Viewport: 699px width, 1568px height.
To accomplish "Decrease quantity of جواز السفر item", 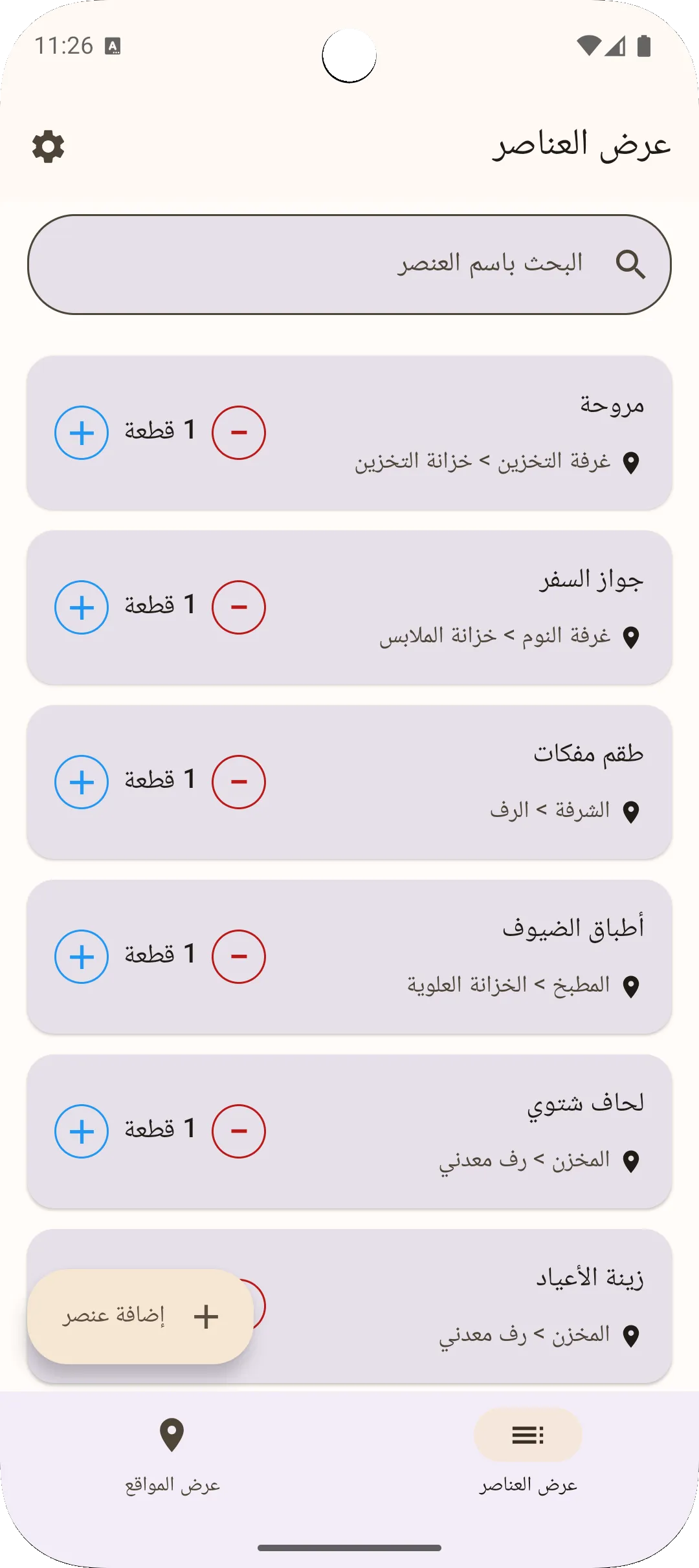I will tap(238, 607).
